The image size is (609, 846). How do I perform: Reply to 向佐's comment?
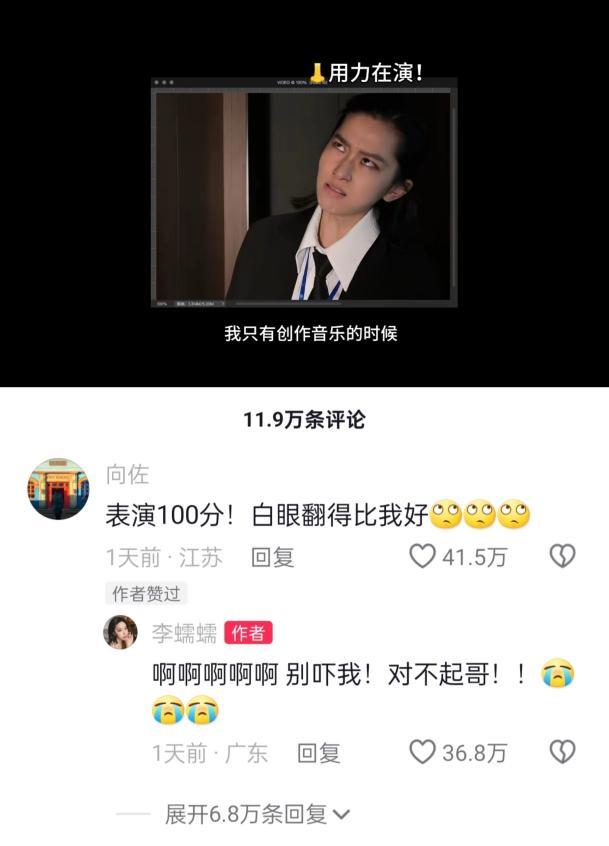[x=272, y=557]
